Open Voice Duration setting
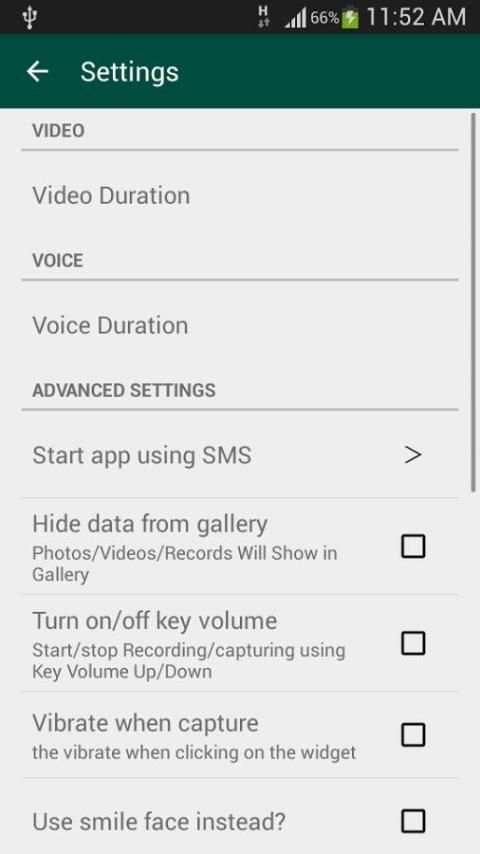480x854 pixels. tap(240, 325)
